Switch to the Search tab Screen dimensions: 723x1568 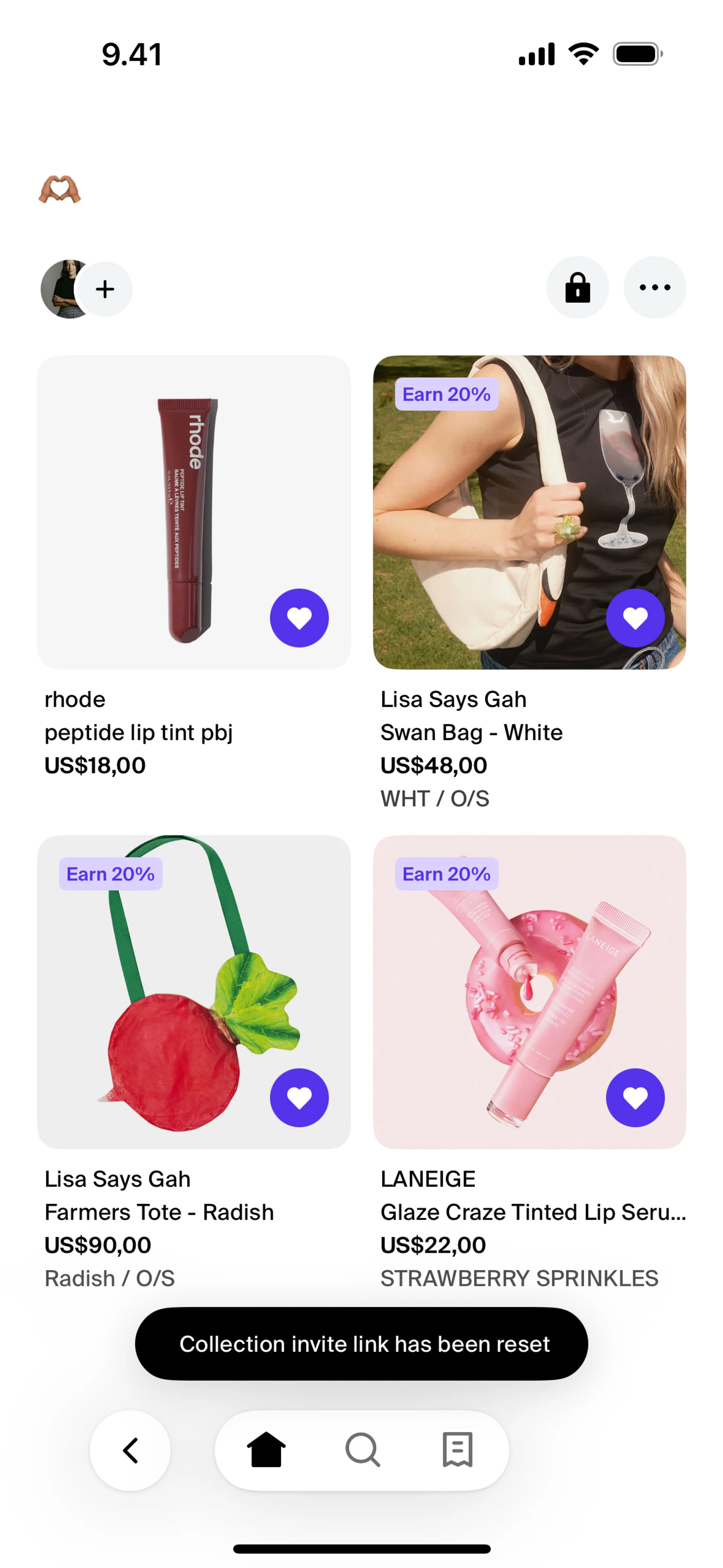tap(363, 1450)
